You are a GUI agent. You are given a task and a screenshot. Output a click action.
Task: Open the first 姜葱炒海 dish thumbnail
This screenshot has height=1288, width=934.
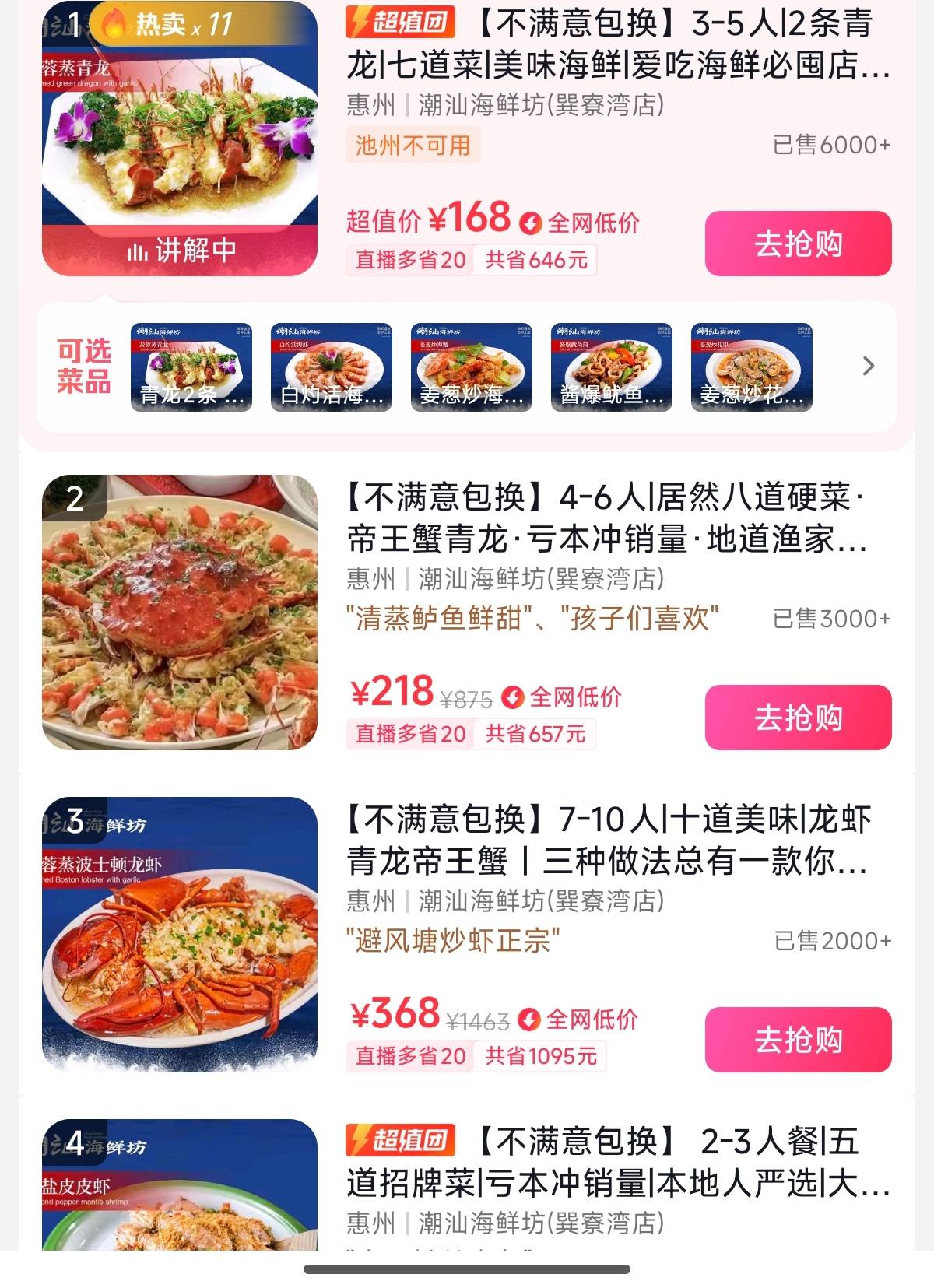472,367
